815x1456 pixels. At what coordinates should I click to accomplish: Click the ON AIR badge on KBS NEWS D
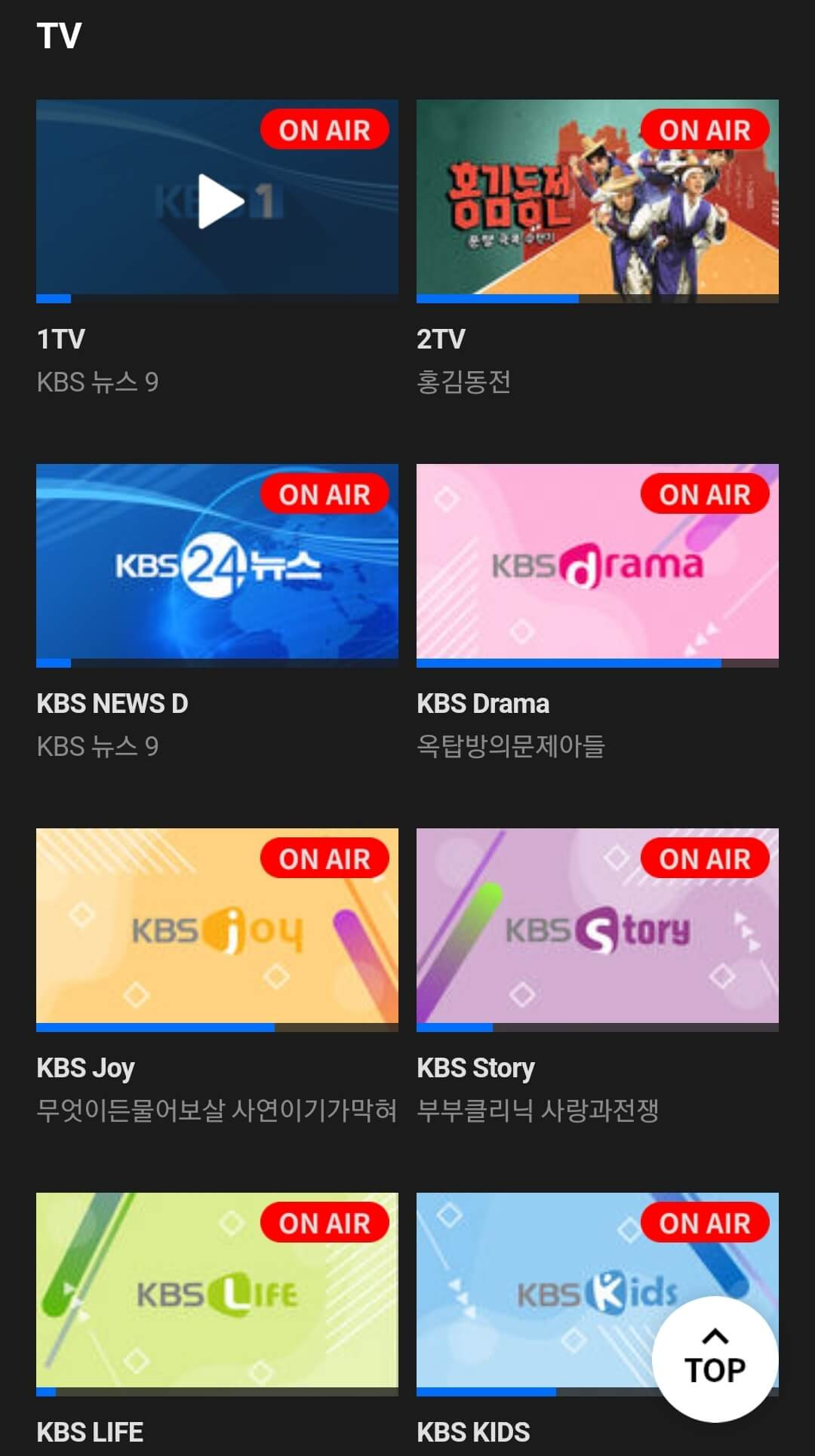(x=325, y=494)
